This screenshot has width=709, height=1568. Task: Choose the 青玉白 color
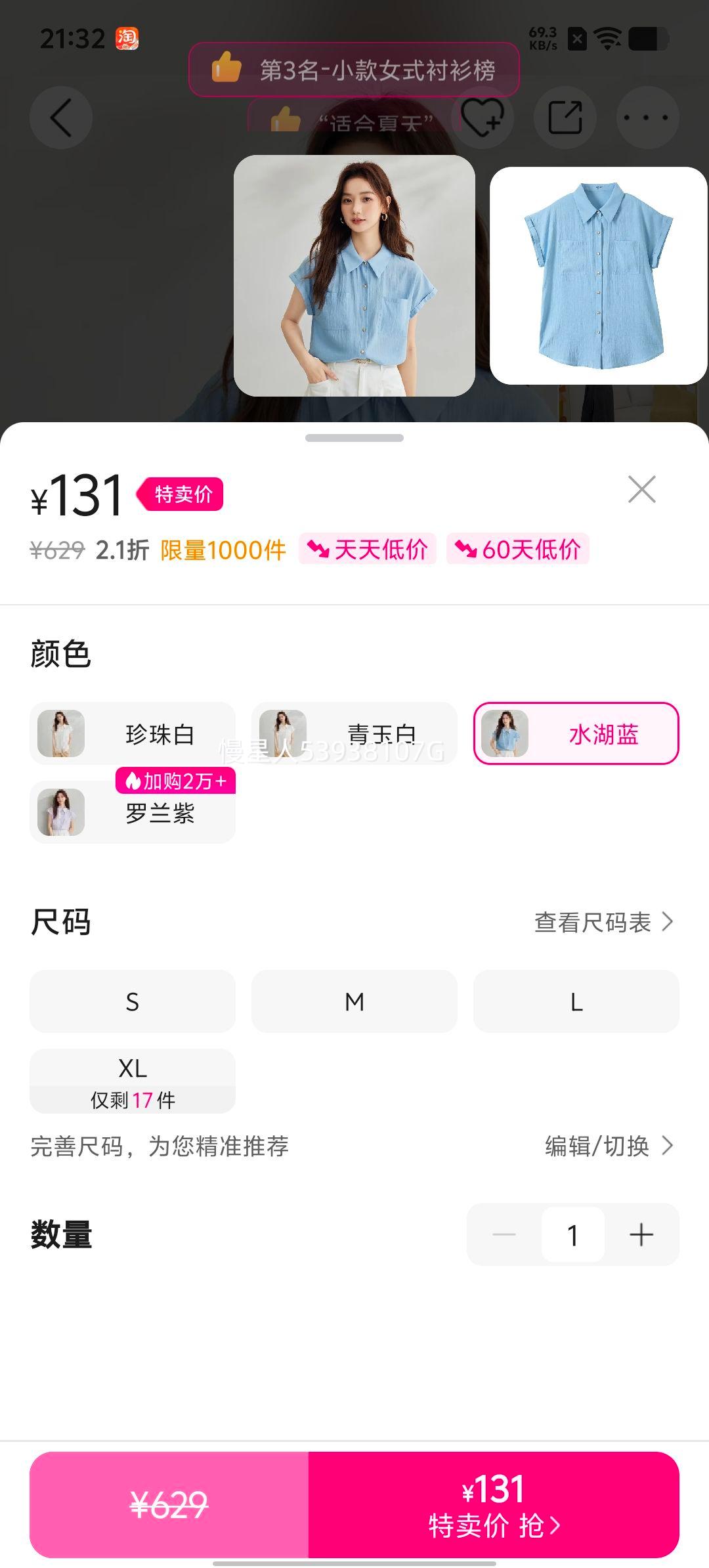point(354,733)
